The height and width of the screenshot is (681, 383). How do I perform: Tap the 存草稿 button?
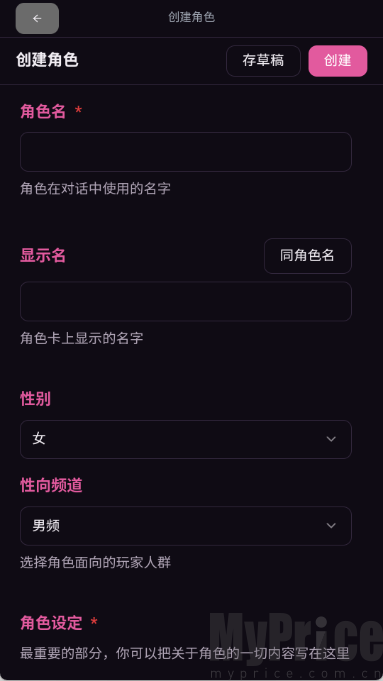pos(263,61)
